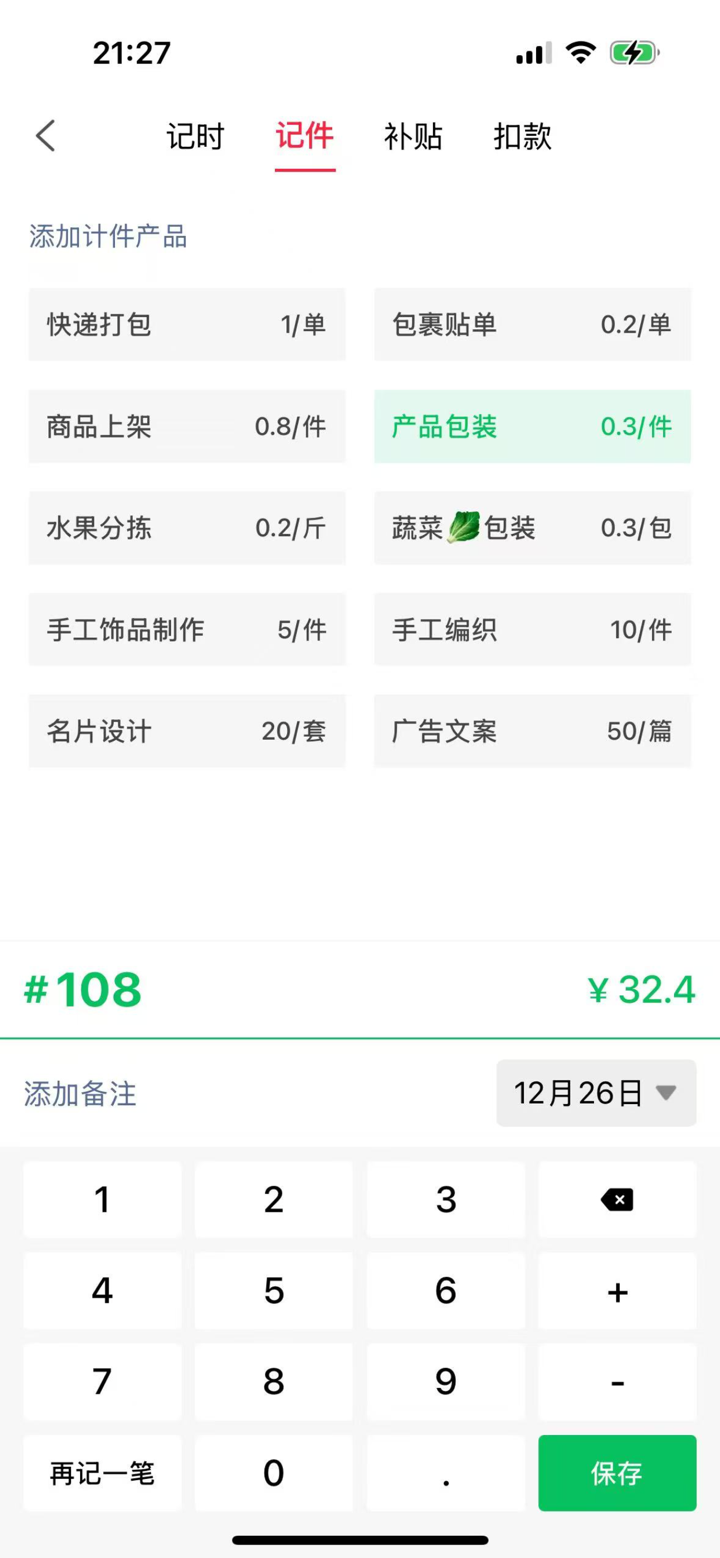Navigate back using the chevron arrow
720x1558 pixels.
tap(44, 135)
